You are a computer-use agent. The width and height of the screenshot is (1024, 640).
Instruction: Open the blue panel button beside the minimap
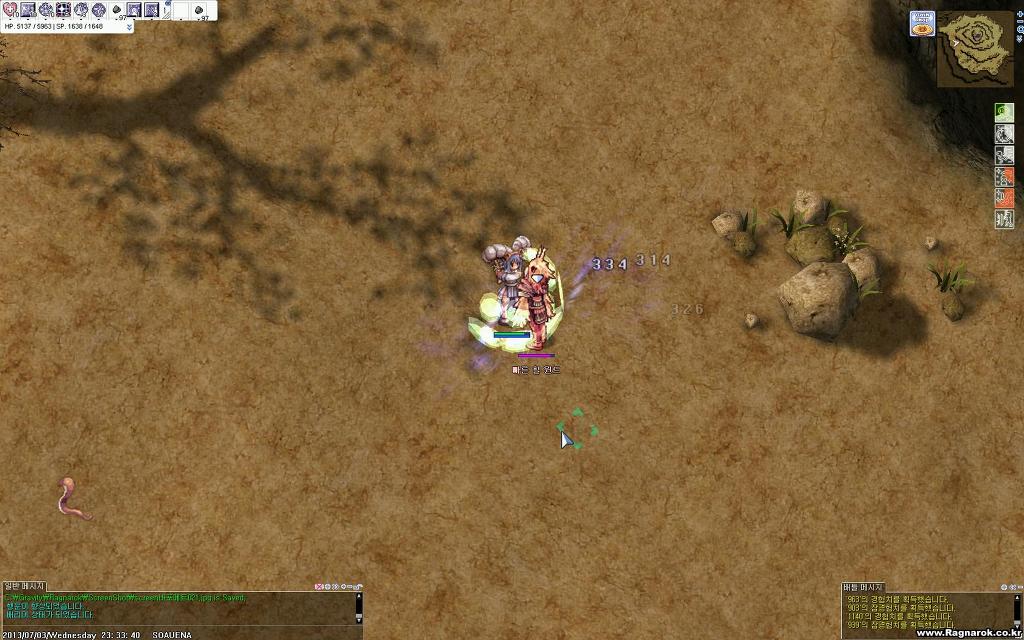click(921, 23)
